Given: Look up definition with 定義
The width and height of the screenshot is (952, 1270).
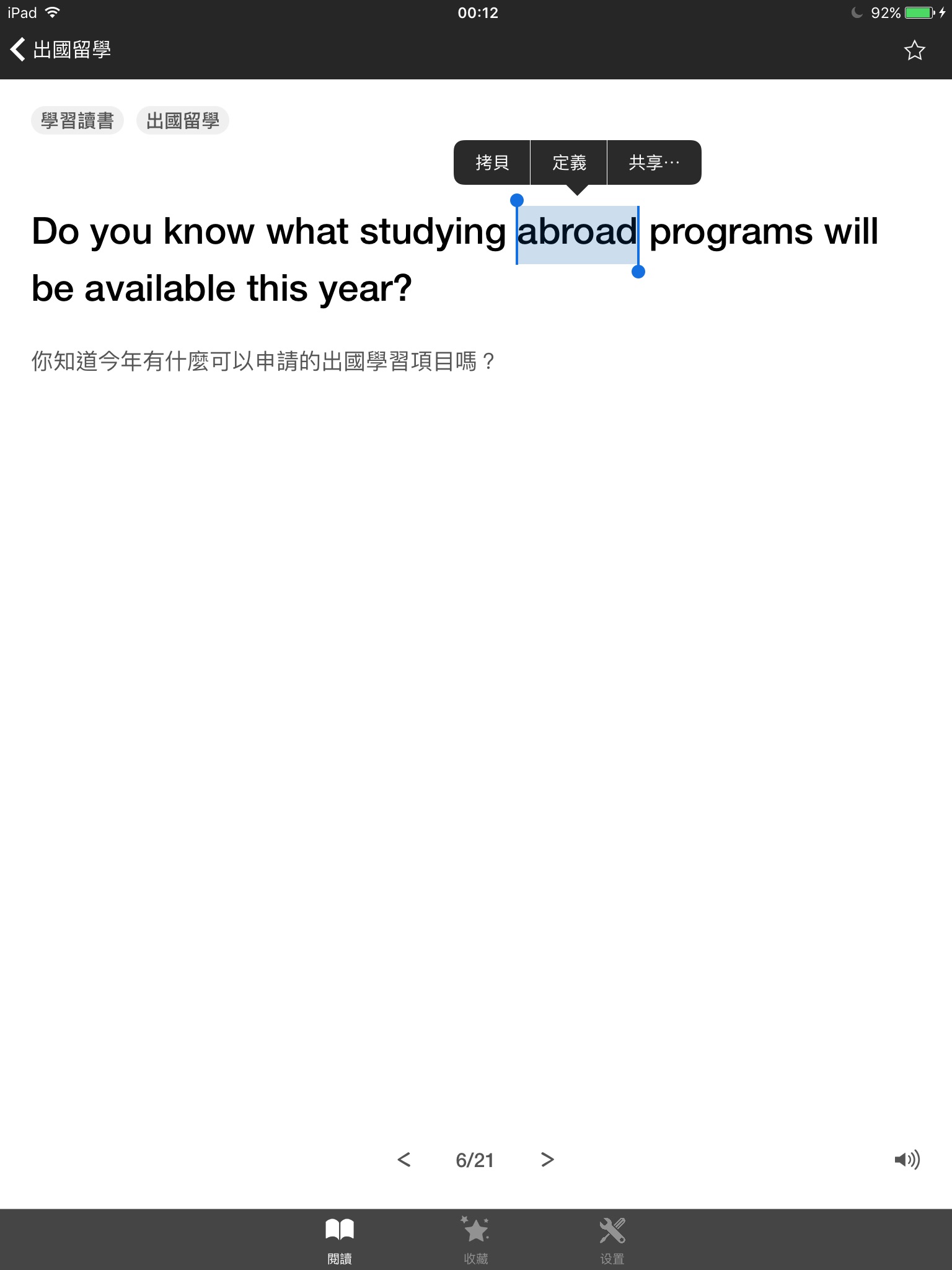Looking at the screenshot, I should [x=569, y=162].
